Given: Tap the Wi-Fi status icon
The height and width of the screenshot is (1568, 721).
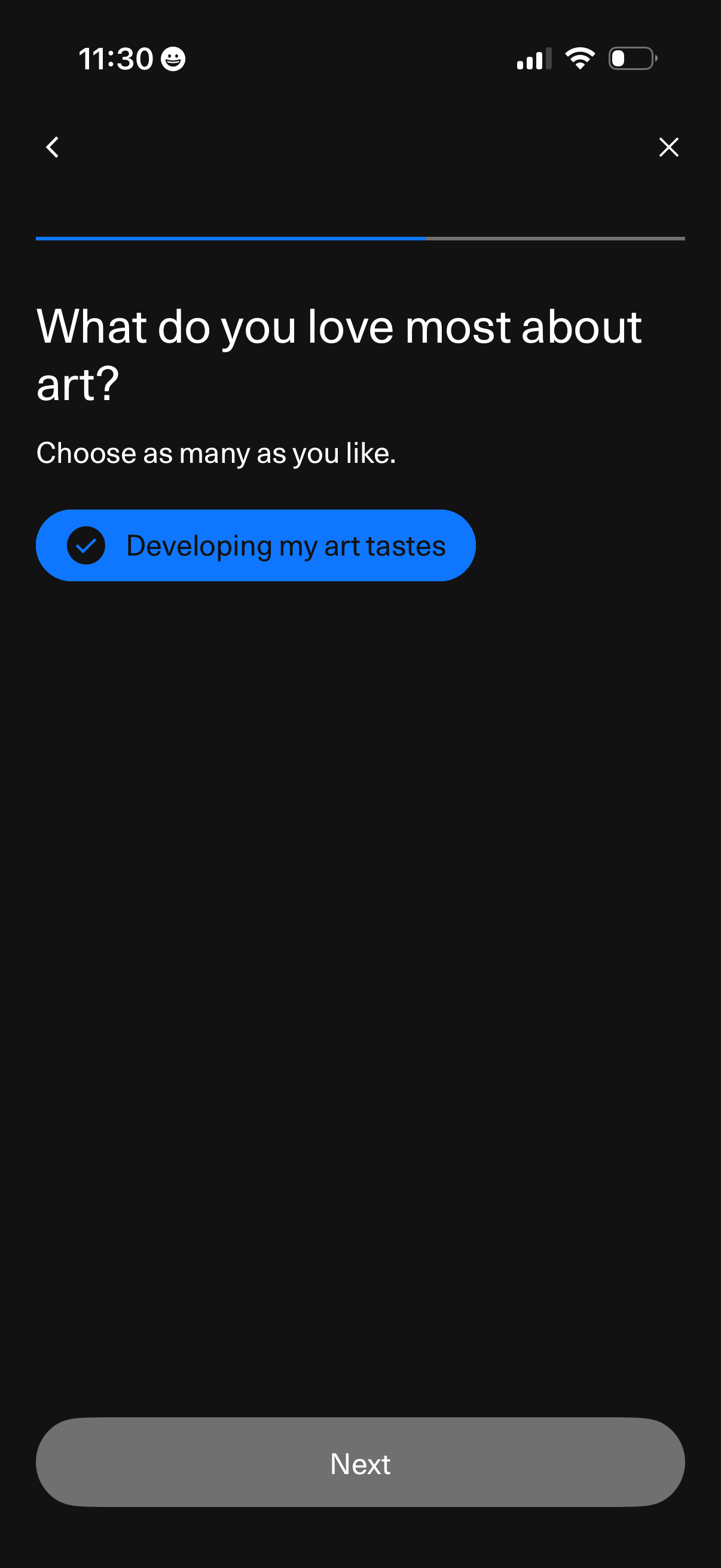Looking at the screenshot, I should point(579,58).
